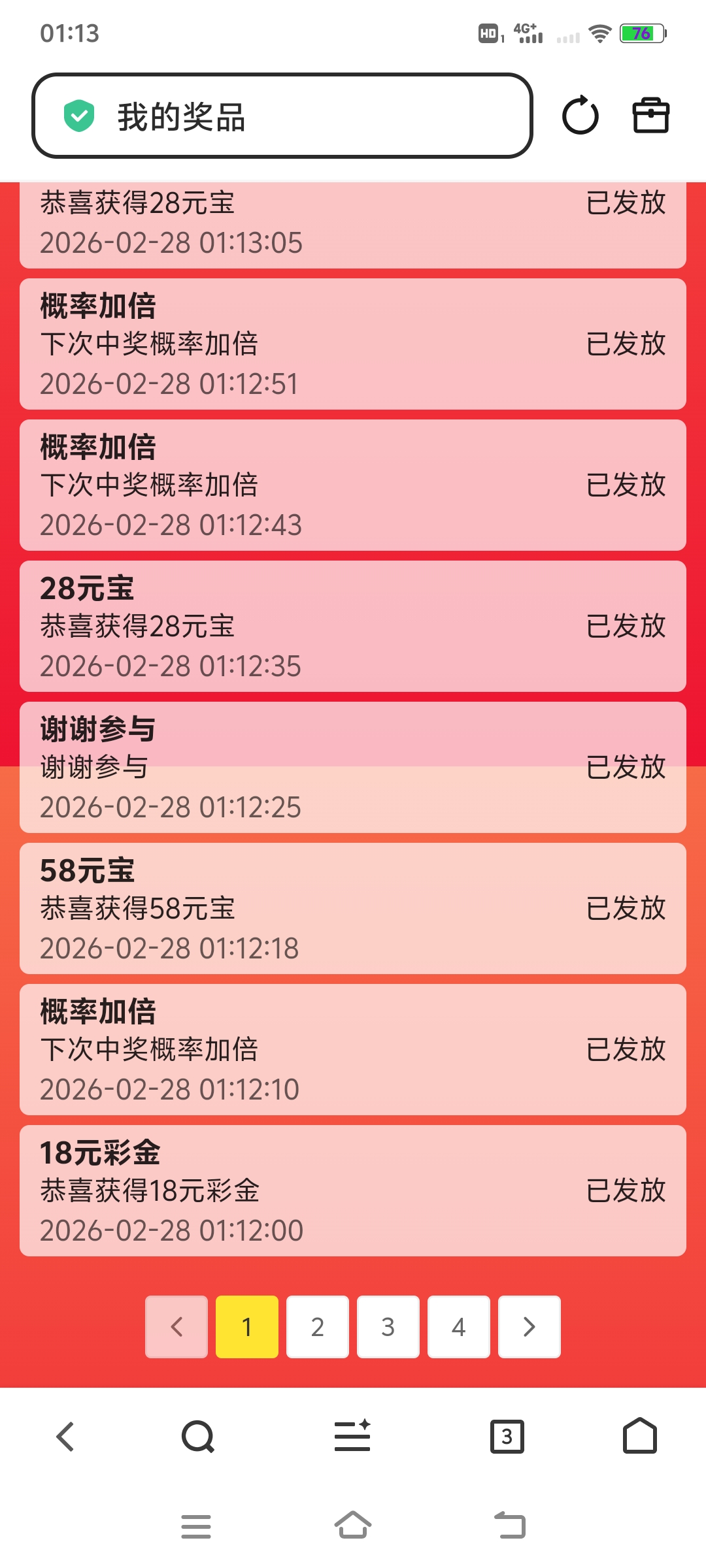This screenshot has width=706, height=1568.
Task: Tap 已发放 status on the 58元宝 record
Action: (x=626, y=907)
